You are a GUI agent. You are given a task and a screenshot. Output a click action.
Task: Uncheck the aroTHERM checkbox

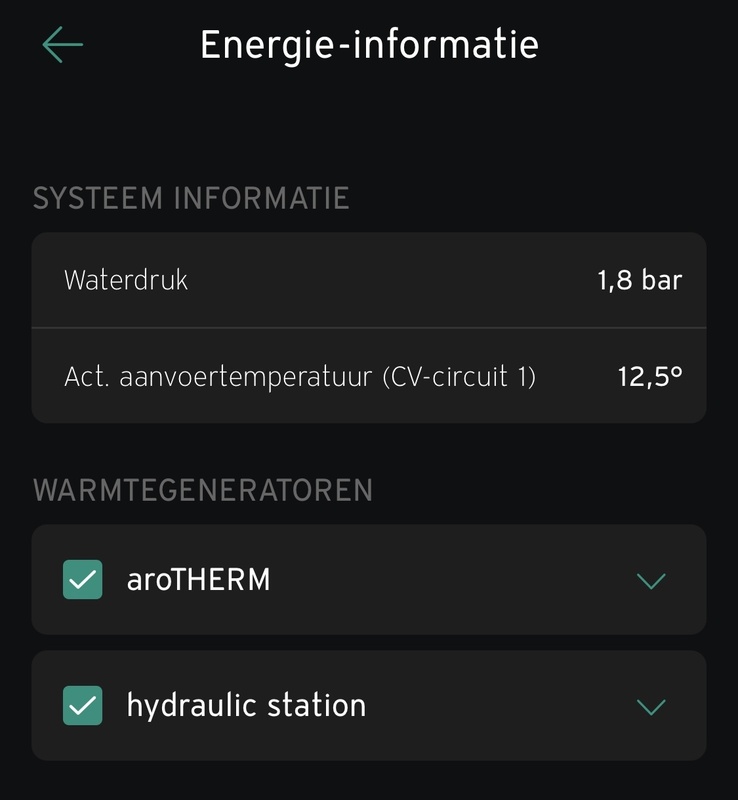coord(82,579)
